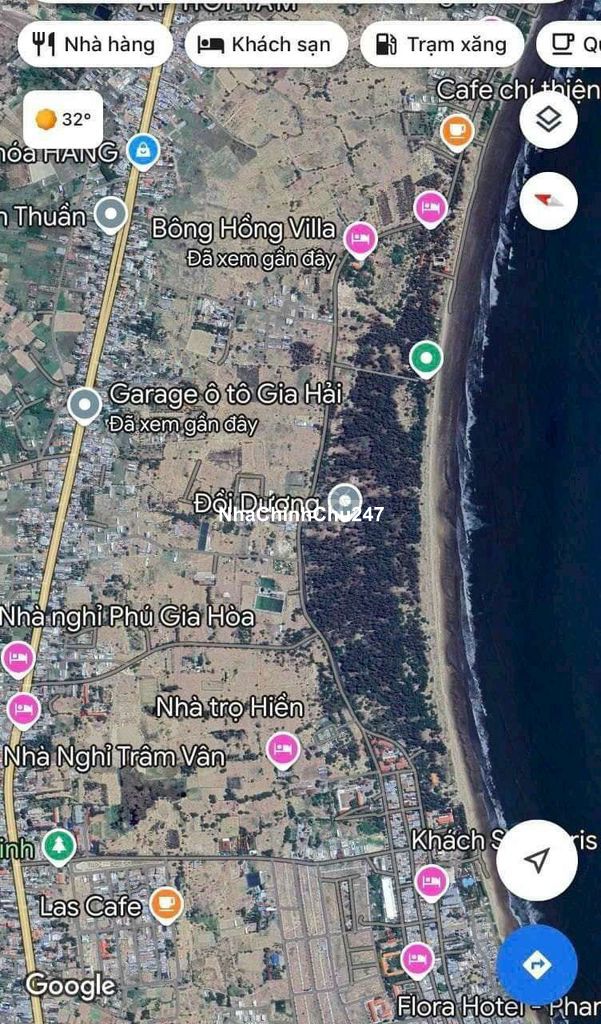
Task: Open the 32° weather widget
Action: coord(63,119)
